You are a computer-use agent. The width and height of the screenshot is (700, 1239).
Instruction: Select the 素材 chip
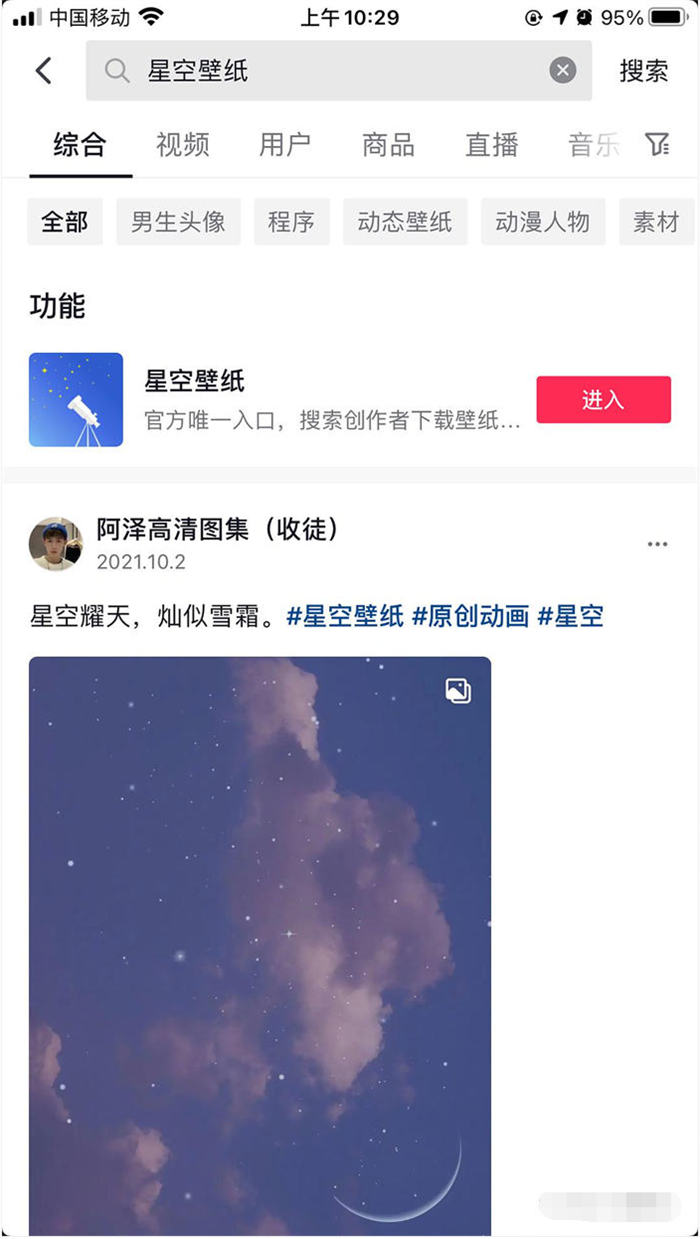pos(655,222)
